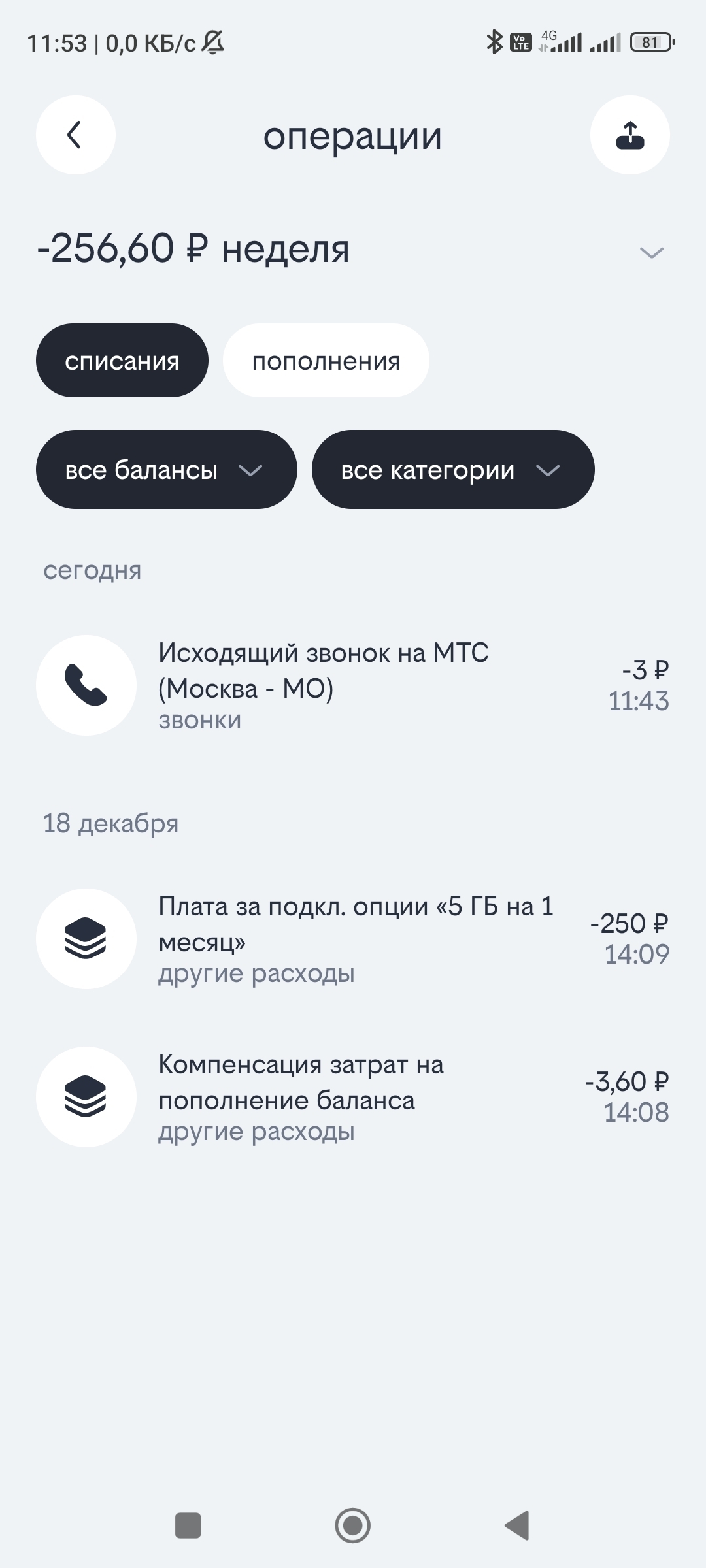Go back from the операции screen

[75, 135]
